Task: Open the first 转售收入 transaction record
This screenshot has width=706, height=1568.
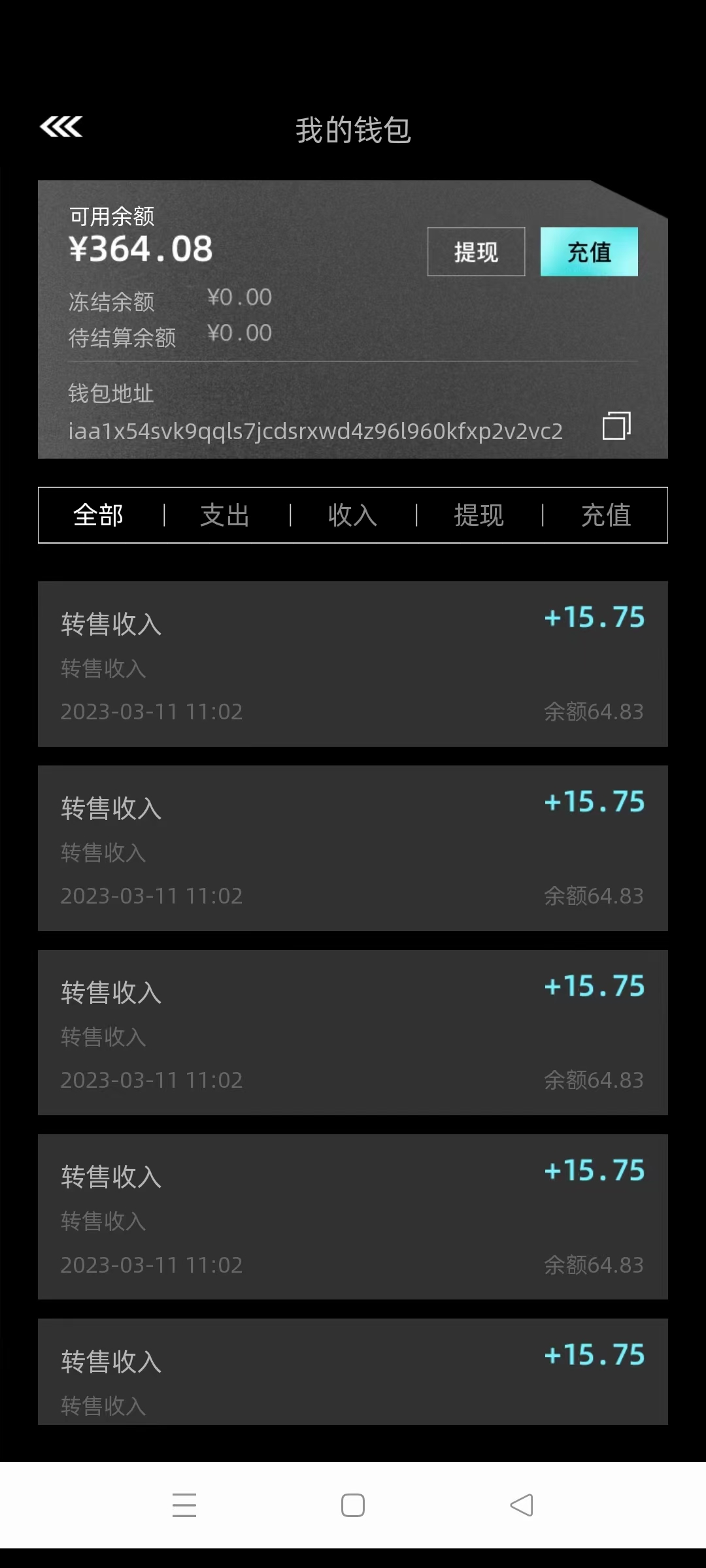Action: point(353,663)
